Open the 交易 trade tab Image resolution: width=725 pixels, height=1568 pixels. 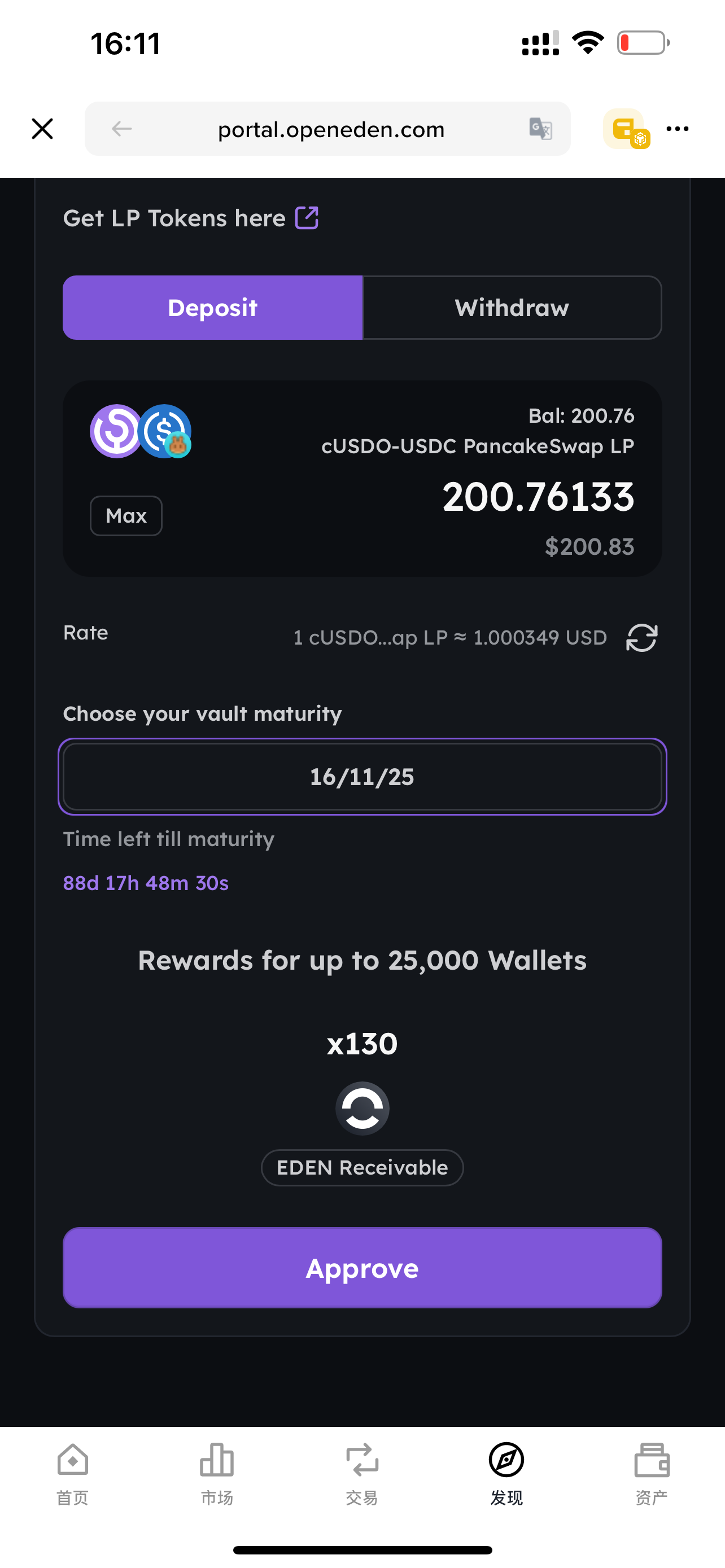point(362,1474)
